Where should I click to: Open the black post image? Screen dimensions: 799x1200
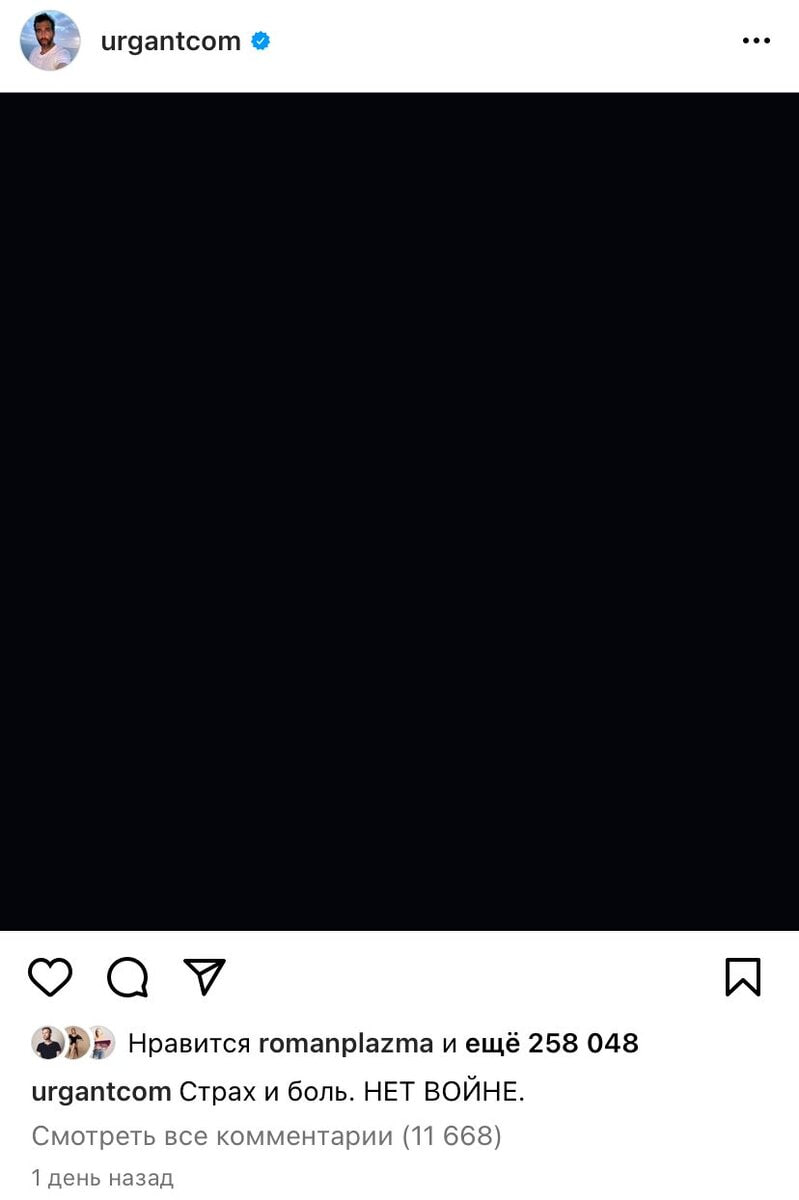point(399,511)
